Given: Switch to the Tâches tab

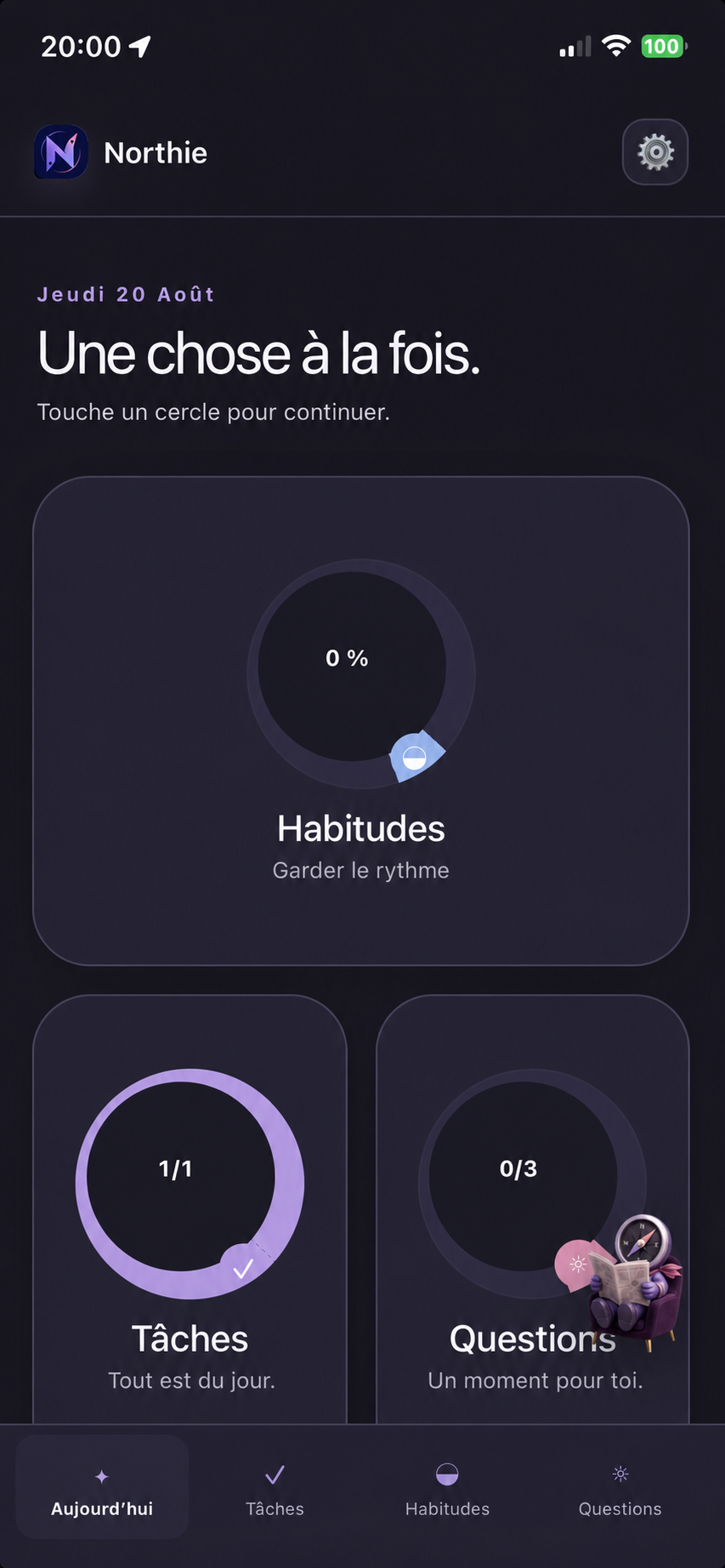Looking at the screenshot, I should click(x=275, y=1487).
